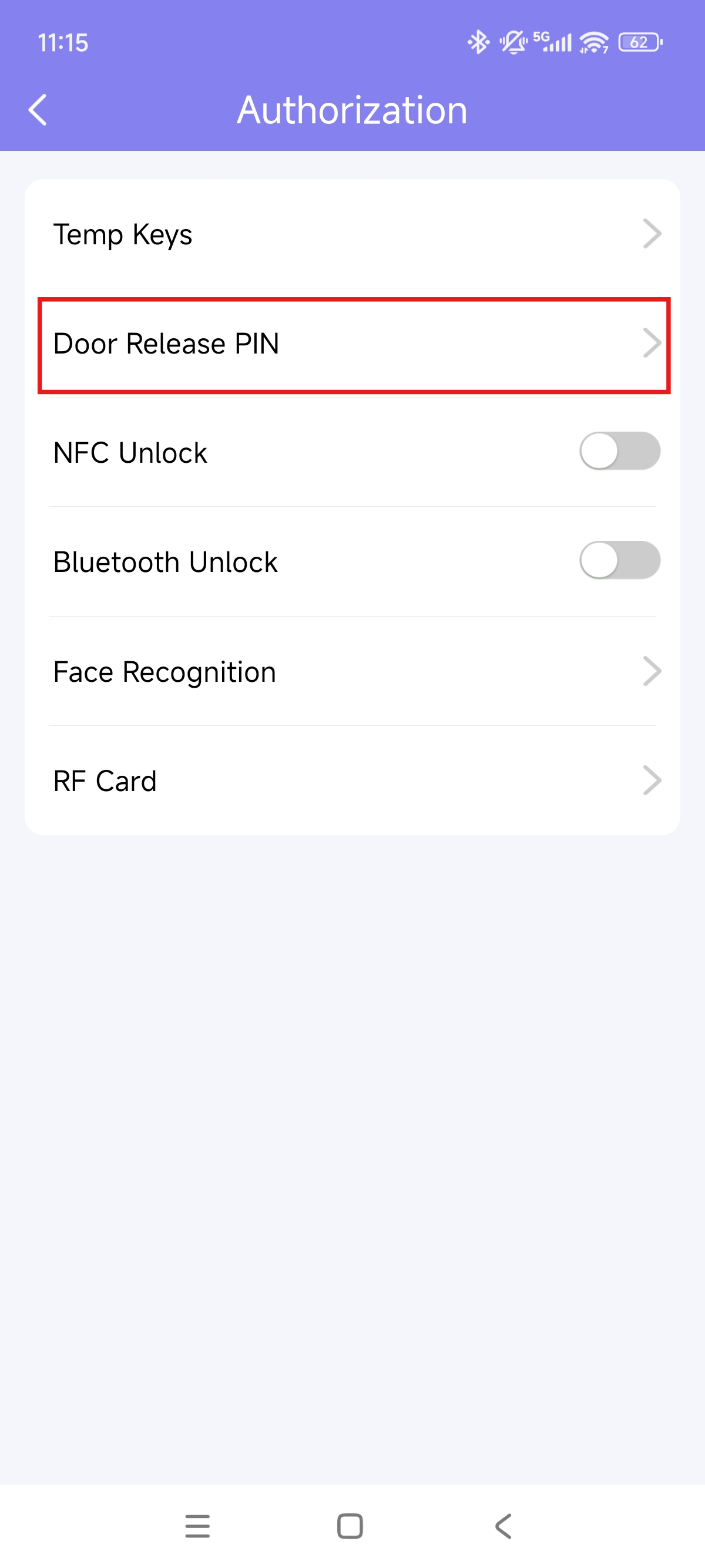Image resolution: width=705 pixels, height=1568 pixels.
Task: Open the RF Card row
Action: (x=352, y=780)
